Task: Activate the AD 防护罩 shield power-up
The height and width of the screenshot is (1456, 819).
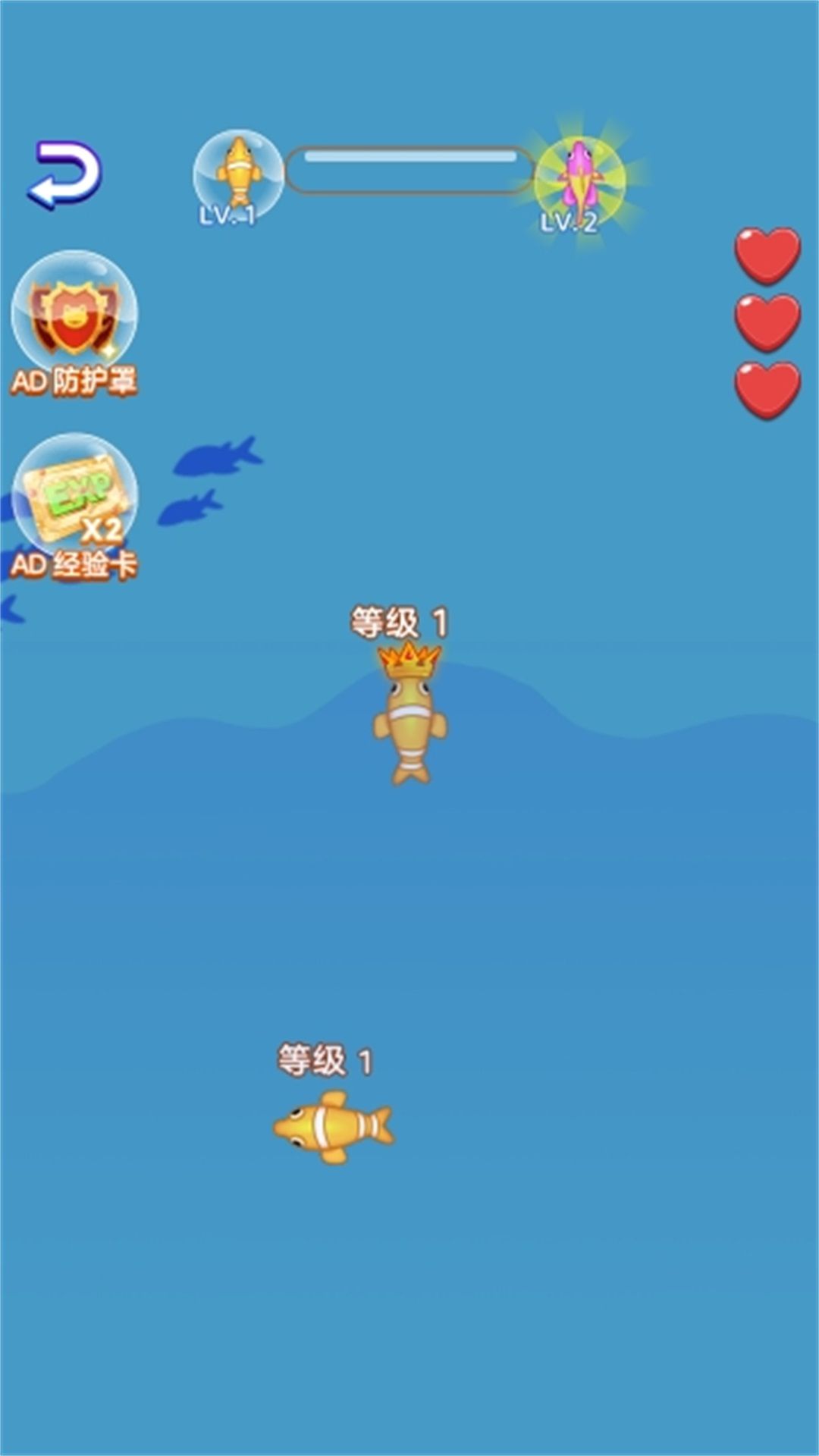Action: pos(74,317)
